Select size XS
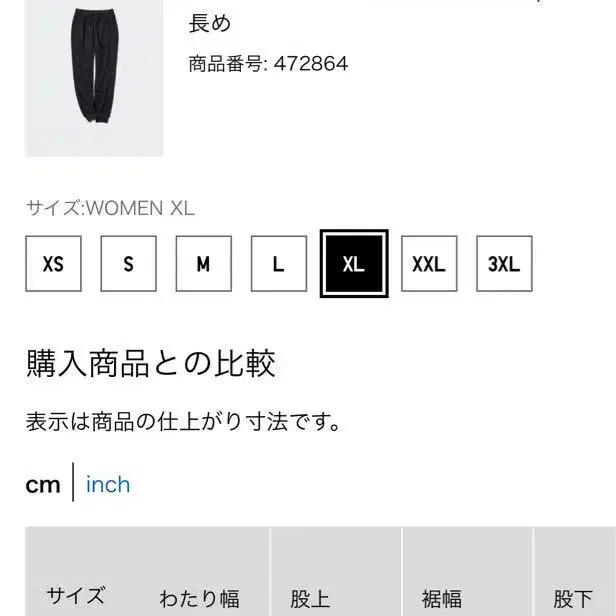The image size is (616, 616). pos(53,264)
